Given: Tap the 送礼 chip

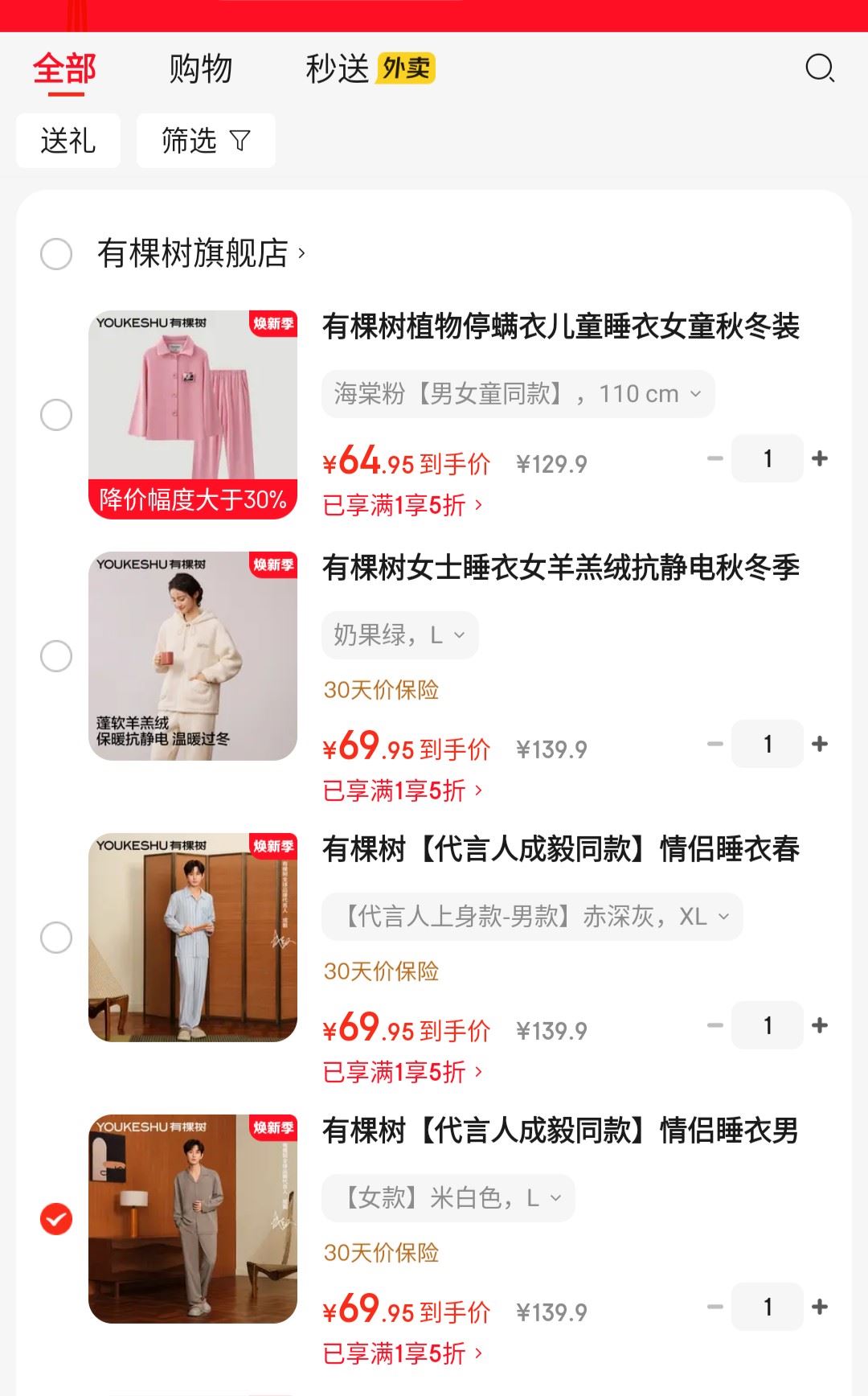Looking at the screenshot, I should point(68,141).
